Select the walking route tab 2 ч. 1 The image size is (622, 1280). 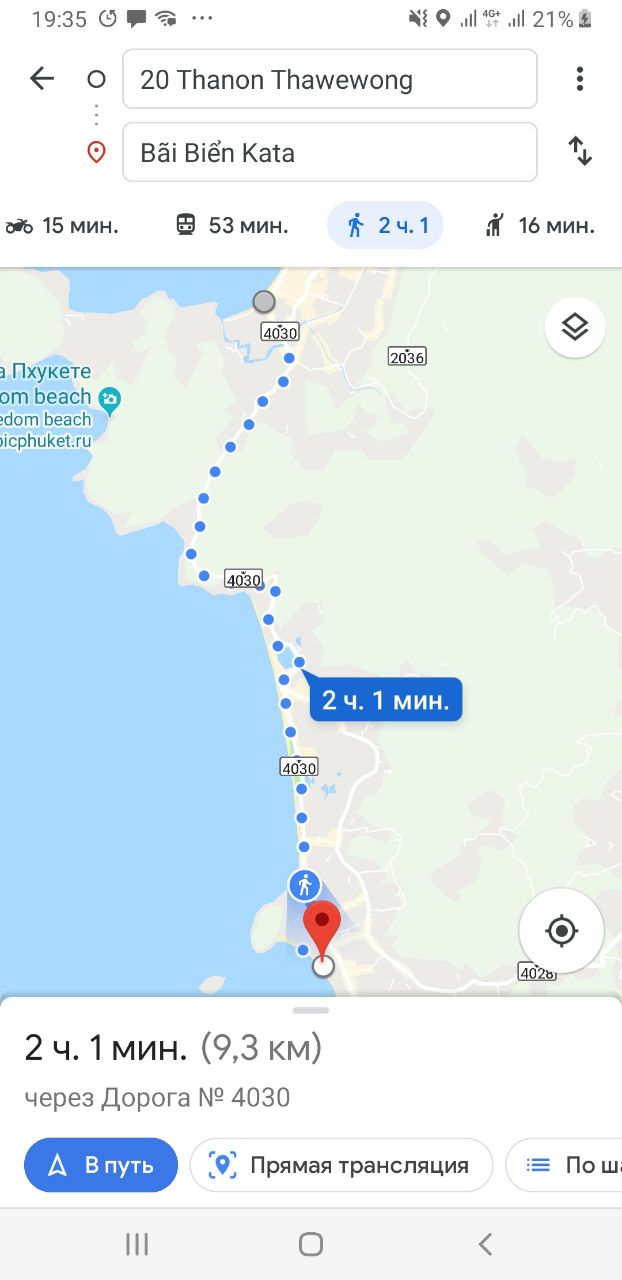[386, 226]
